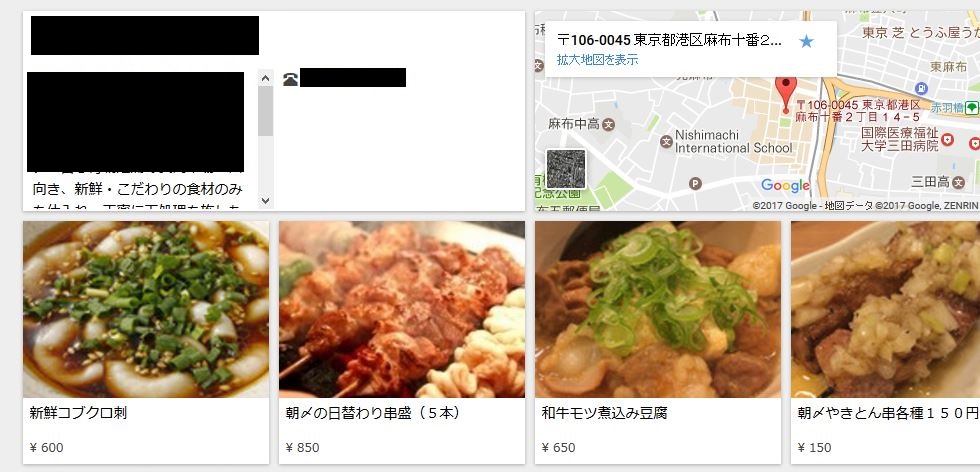Open the 拡大地図を表示 link
980x472 pixels.
597,60
